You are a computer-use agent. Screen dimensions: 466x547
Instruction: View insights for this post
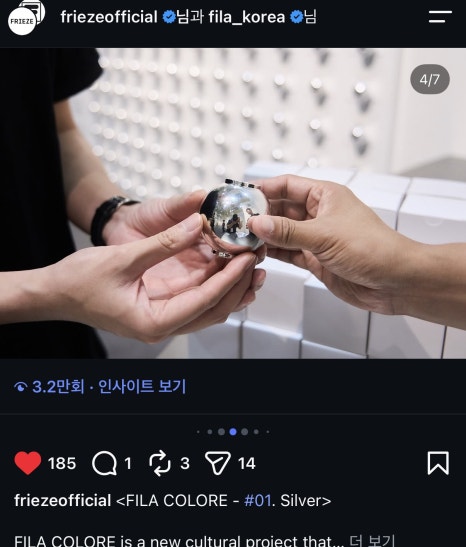click(142, 386)
